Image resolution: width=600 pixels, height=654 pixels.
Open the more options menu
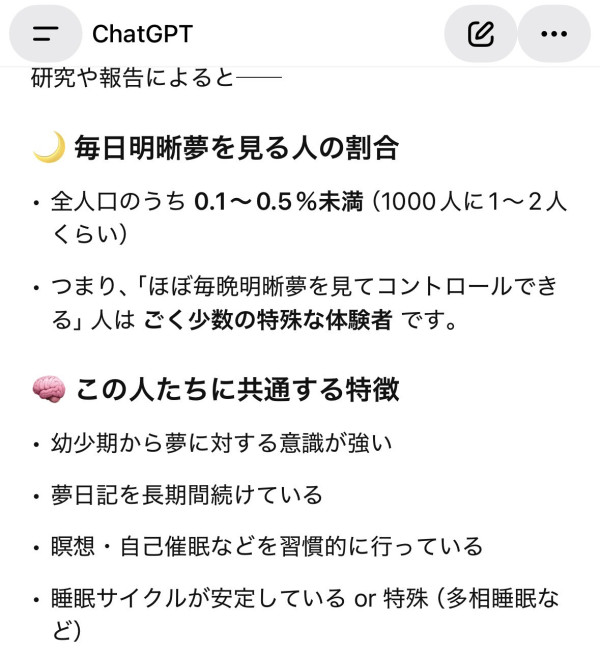pyautogui.click(x=553, y=33)
